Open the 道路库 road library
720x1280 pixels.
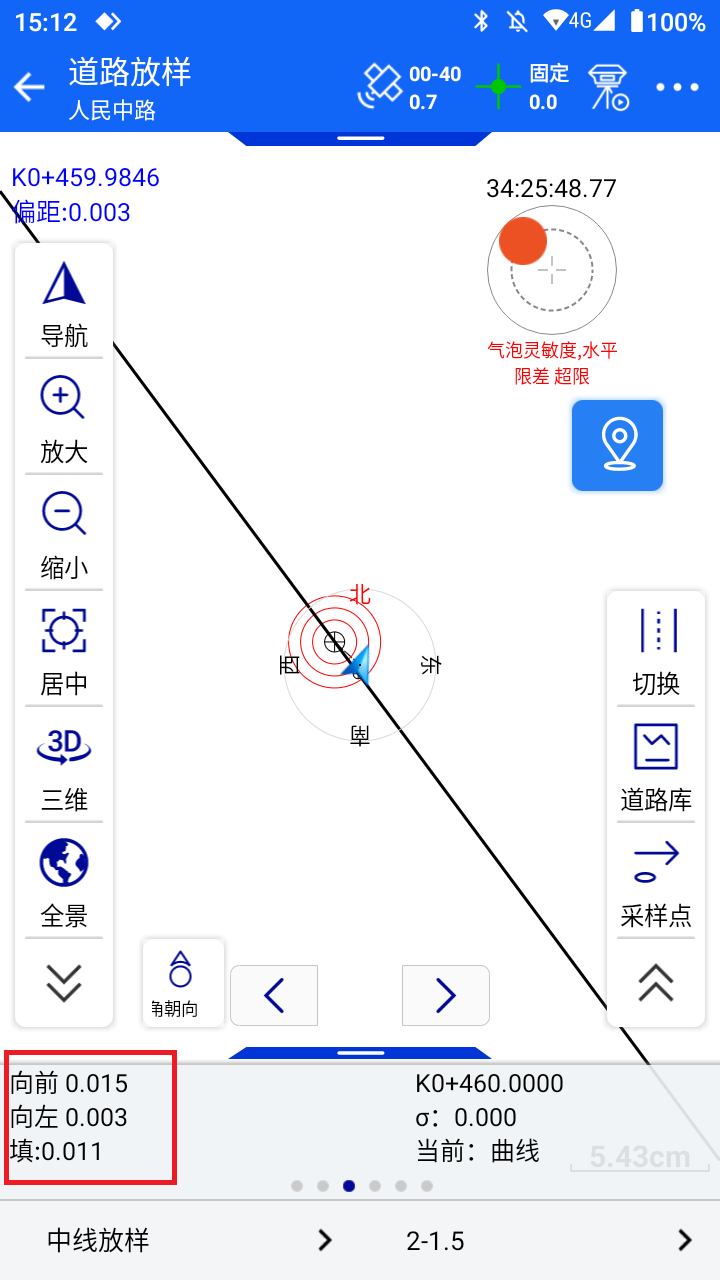656,768
